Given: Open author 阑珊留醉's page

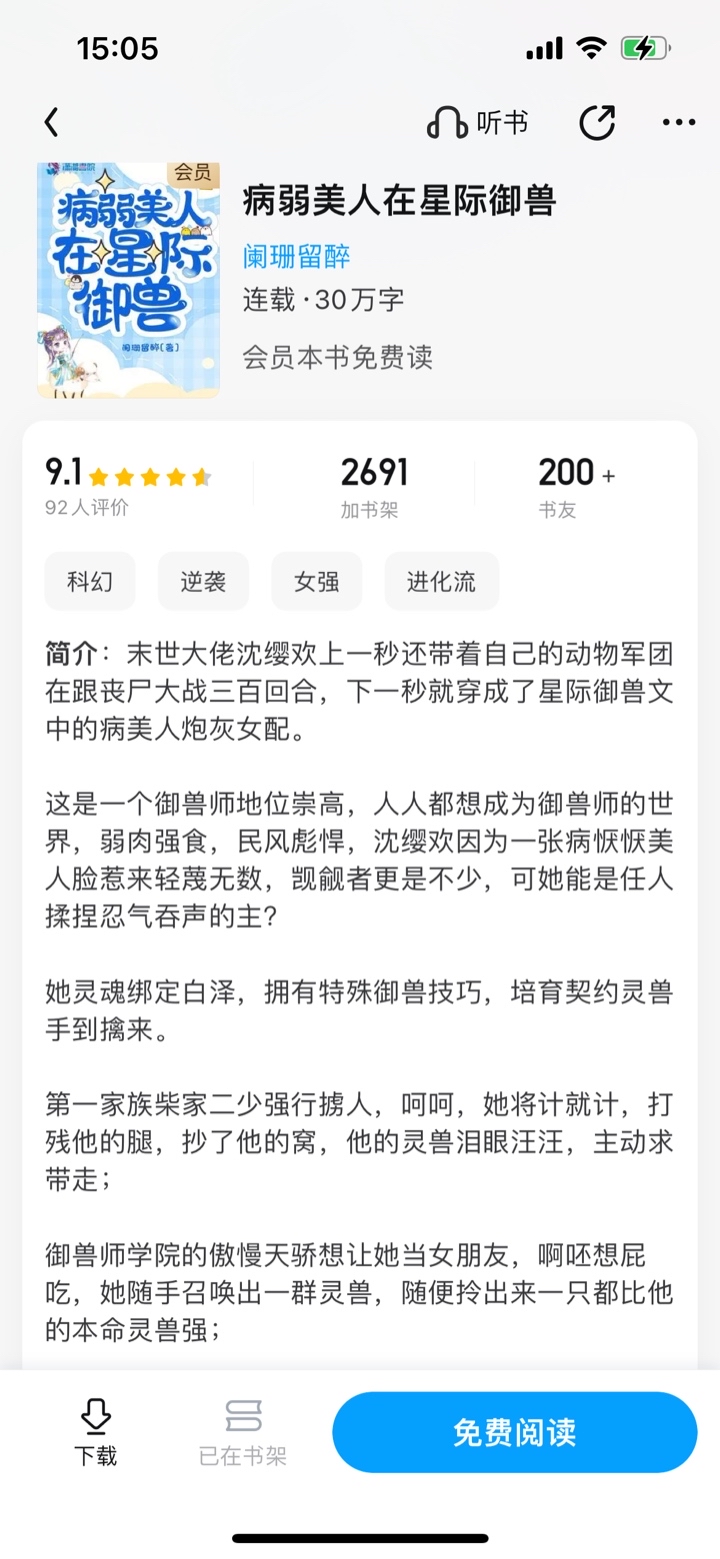Looking at the screenshot, I should coord(297,256).
